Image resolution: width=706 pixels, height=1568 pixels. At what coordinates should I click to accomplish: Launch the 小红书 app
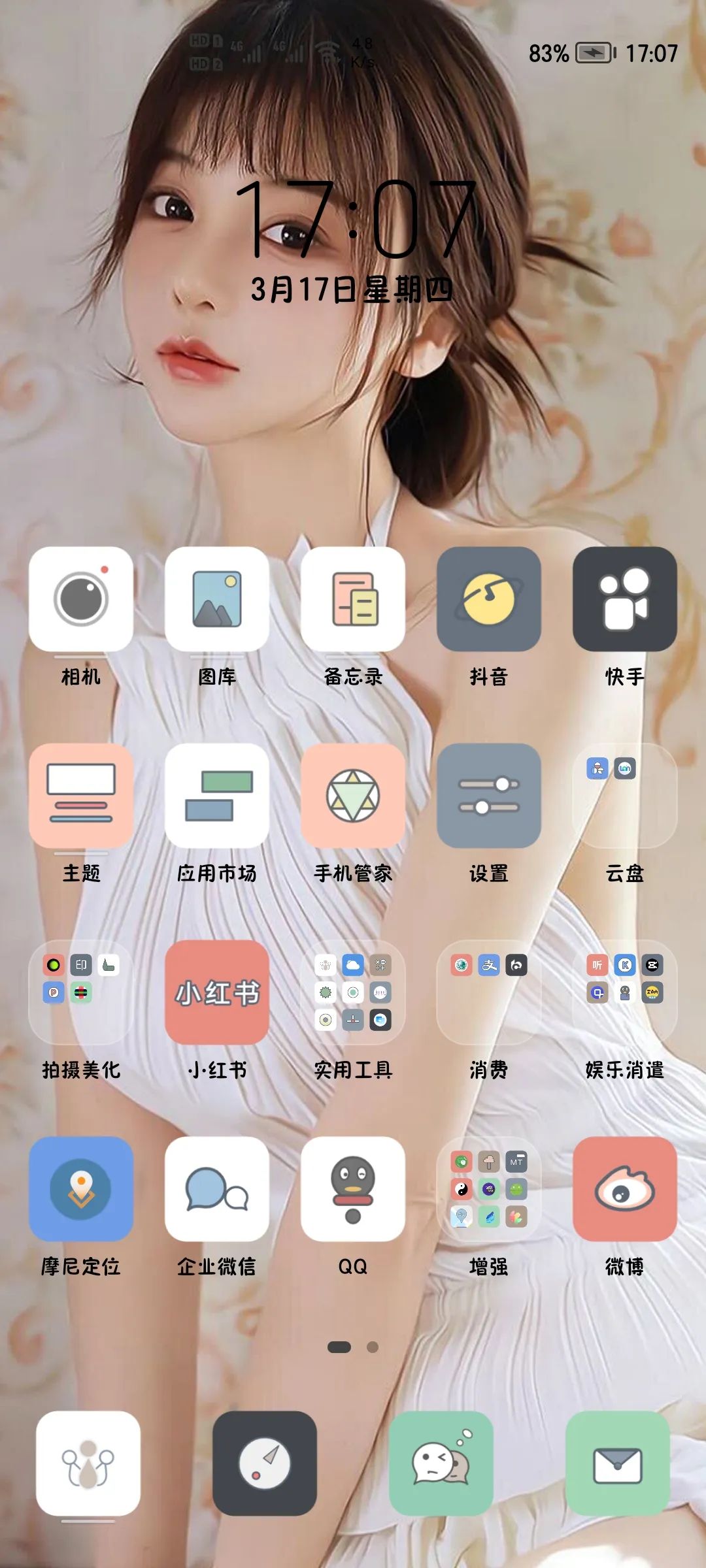(217, 992)
